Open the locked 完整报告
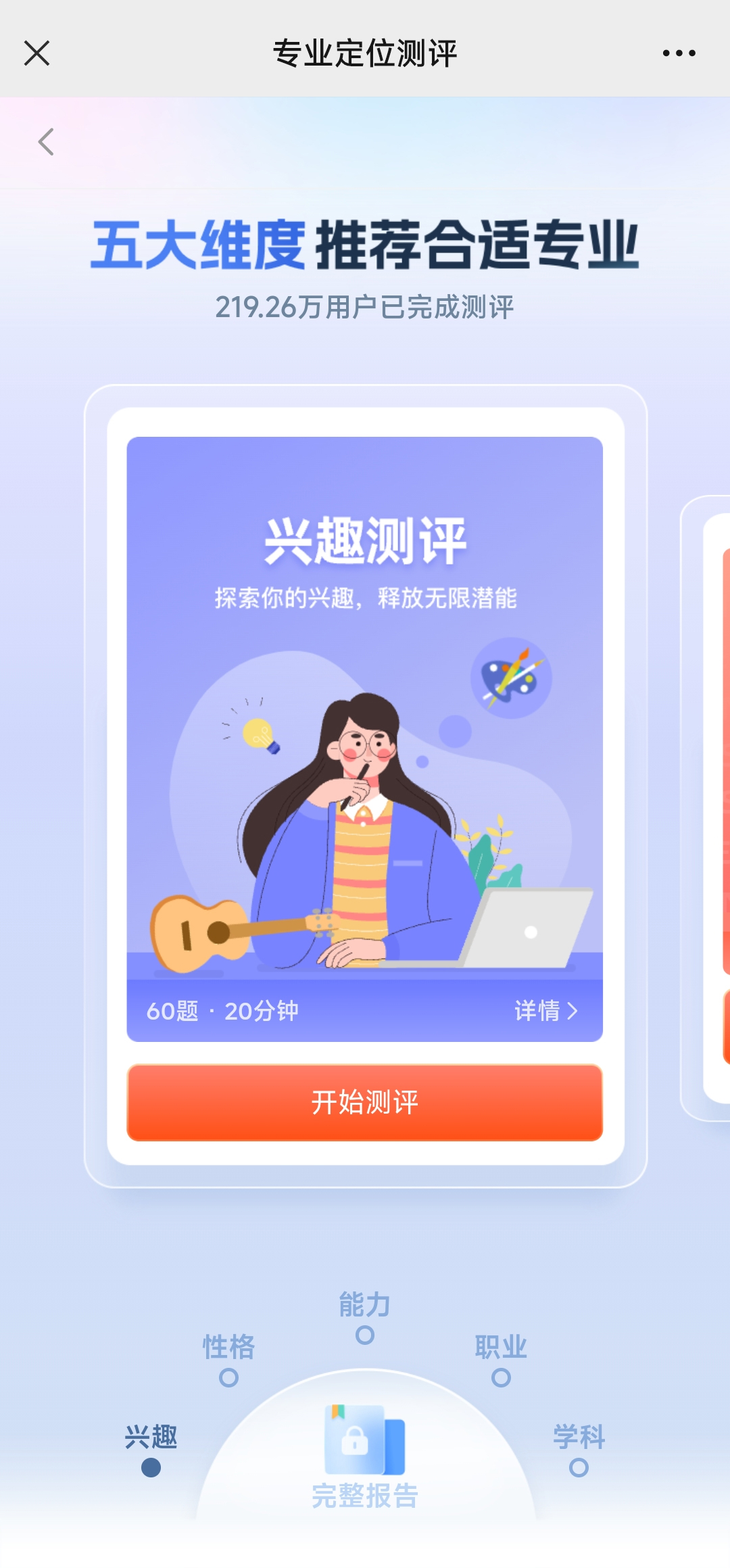 [x=365, y=1457]
